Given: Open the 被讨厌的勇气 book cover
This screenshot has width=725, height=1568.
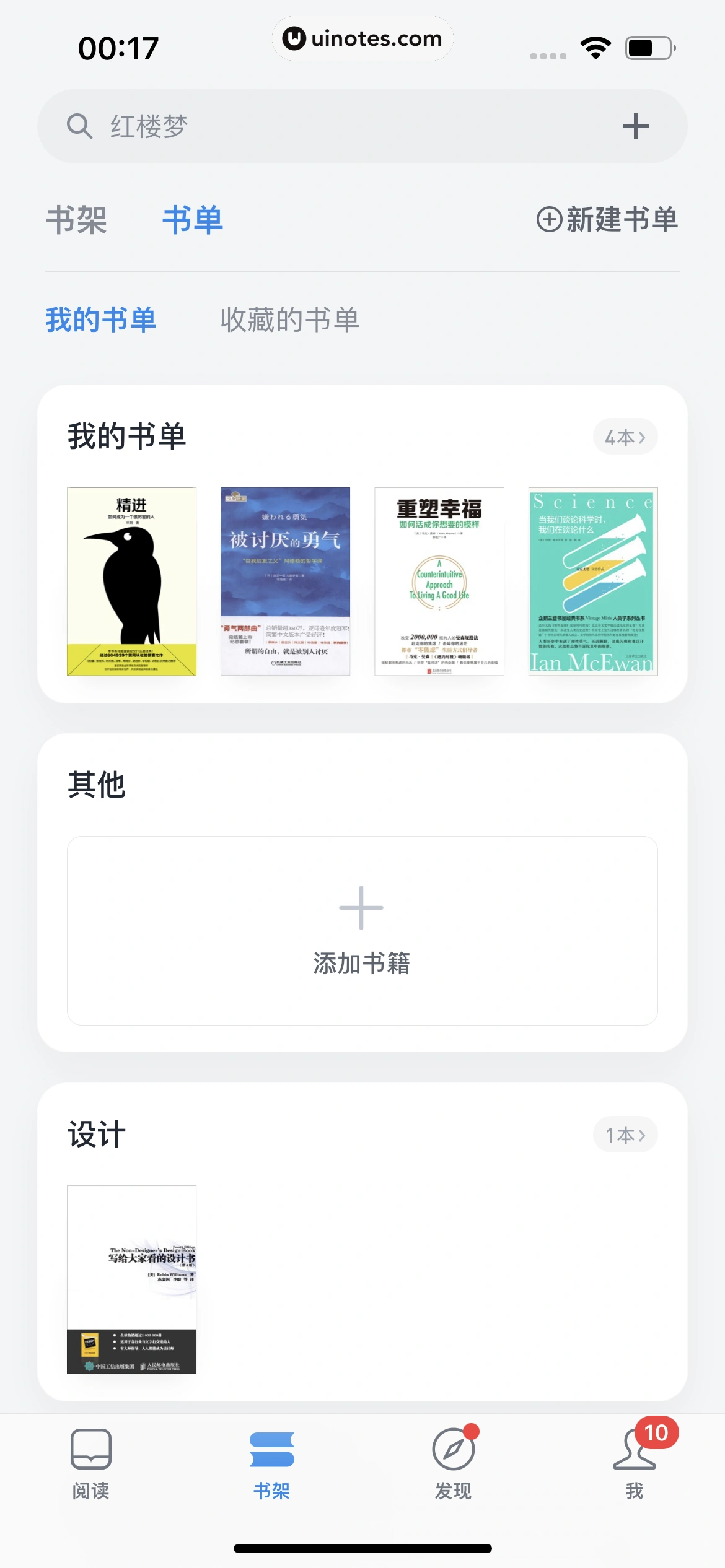Looking at the screenshot, I should [x=286, y=583].
